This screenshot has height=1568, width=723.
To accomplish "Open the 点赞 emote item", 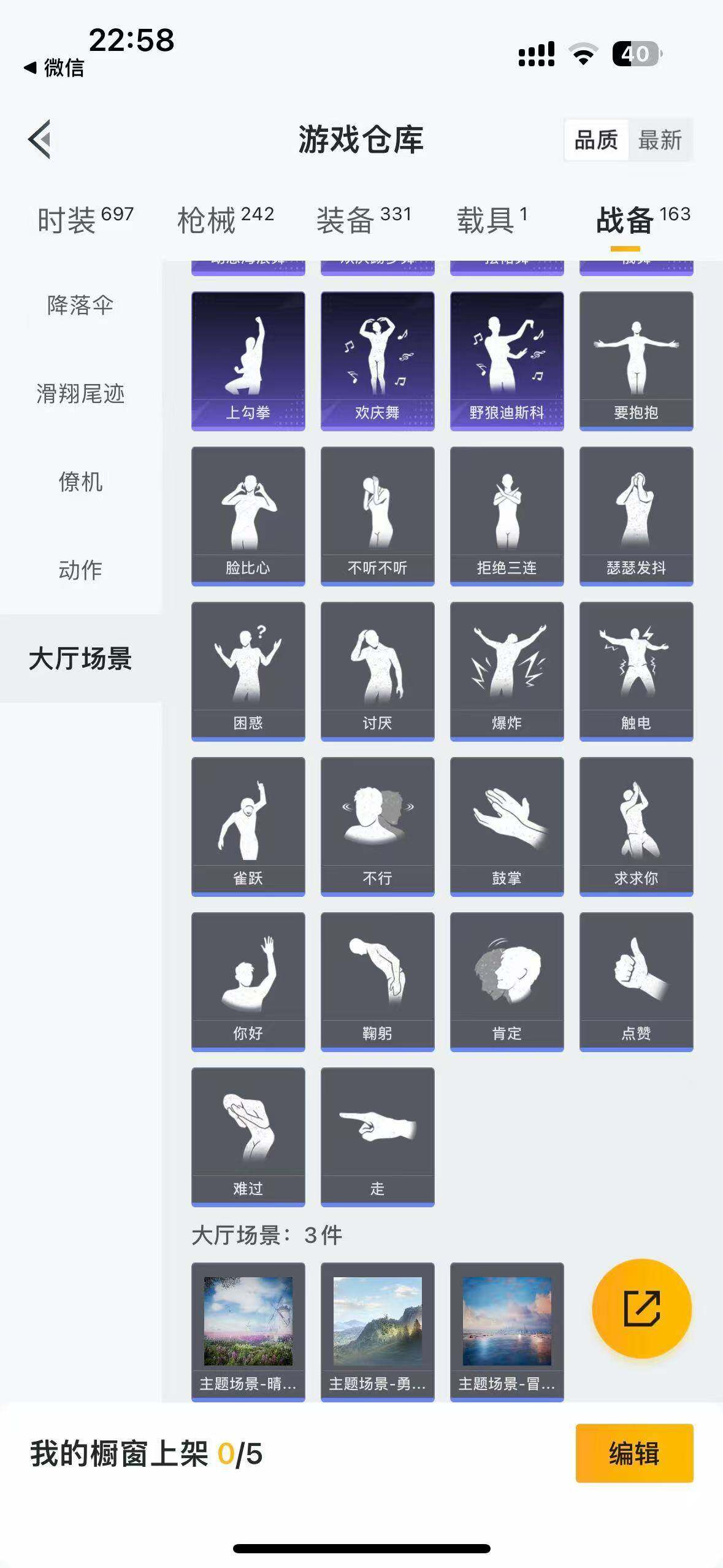I will (636, 982).
